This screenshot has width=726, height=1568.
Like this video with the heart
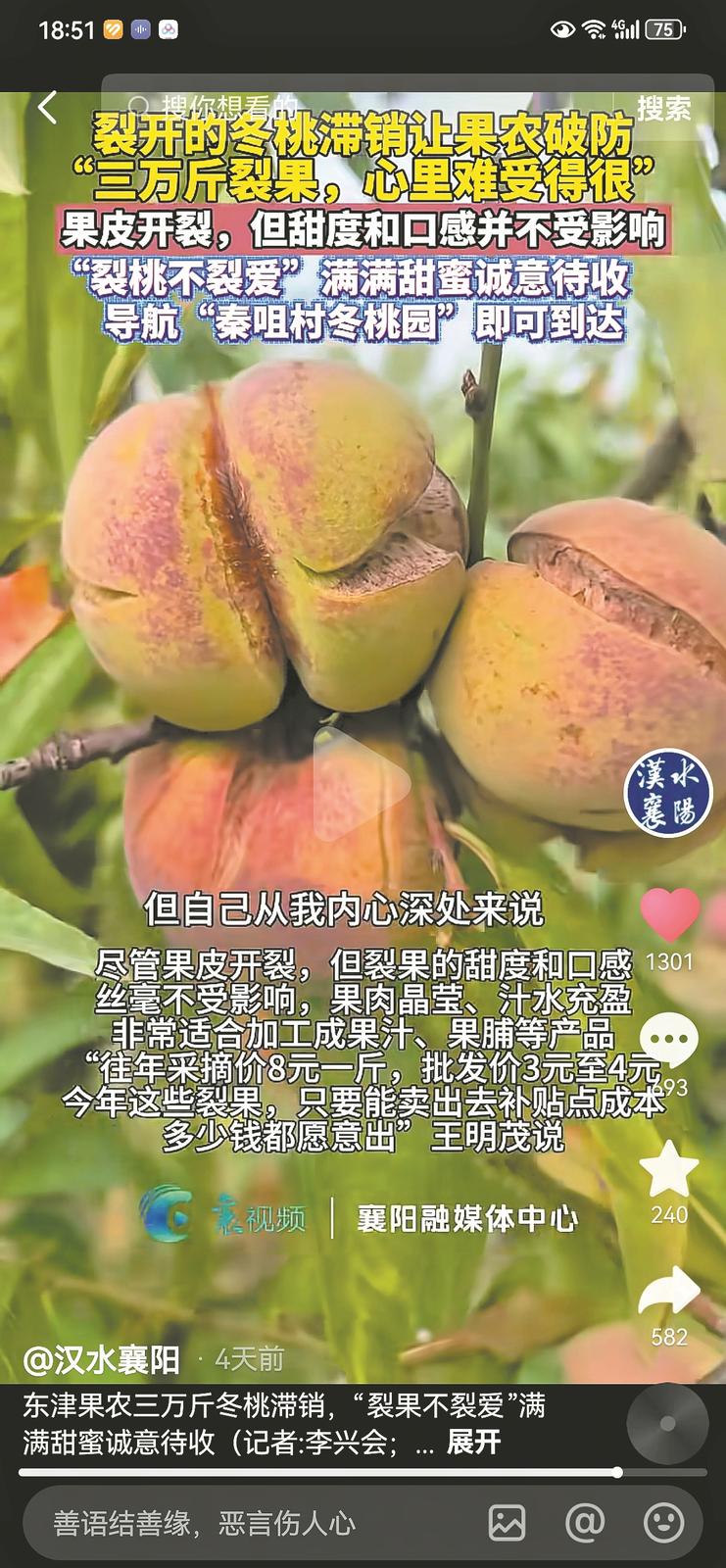670,915
